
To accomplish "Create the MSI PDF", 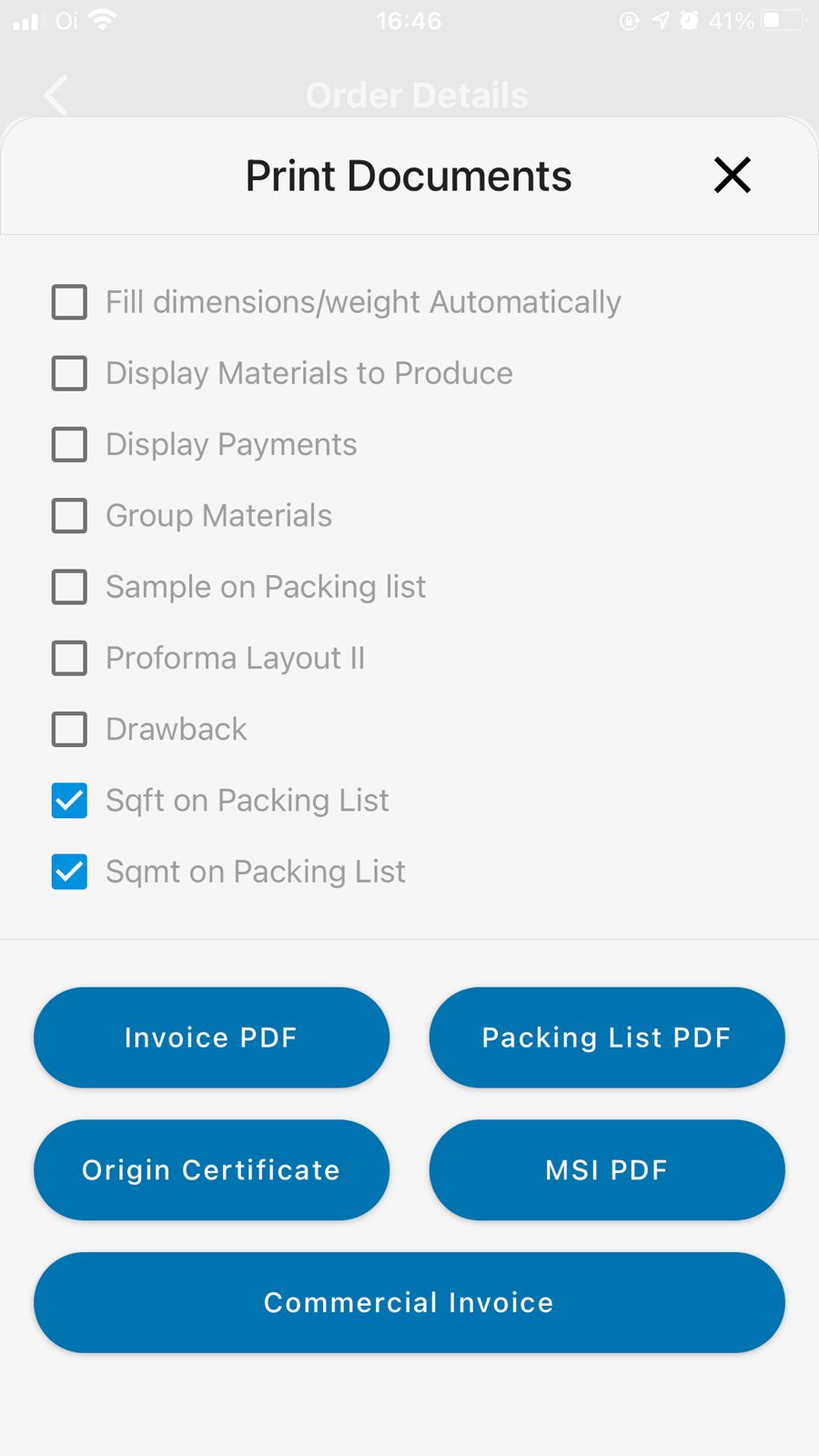I will coord(607,1169).
